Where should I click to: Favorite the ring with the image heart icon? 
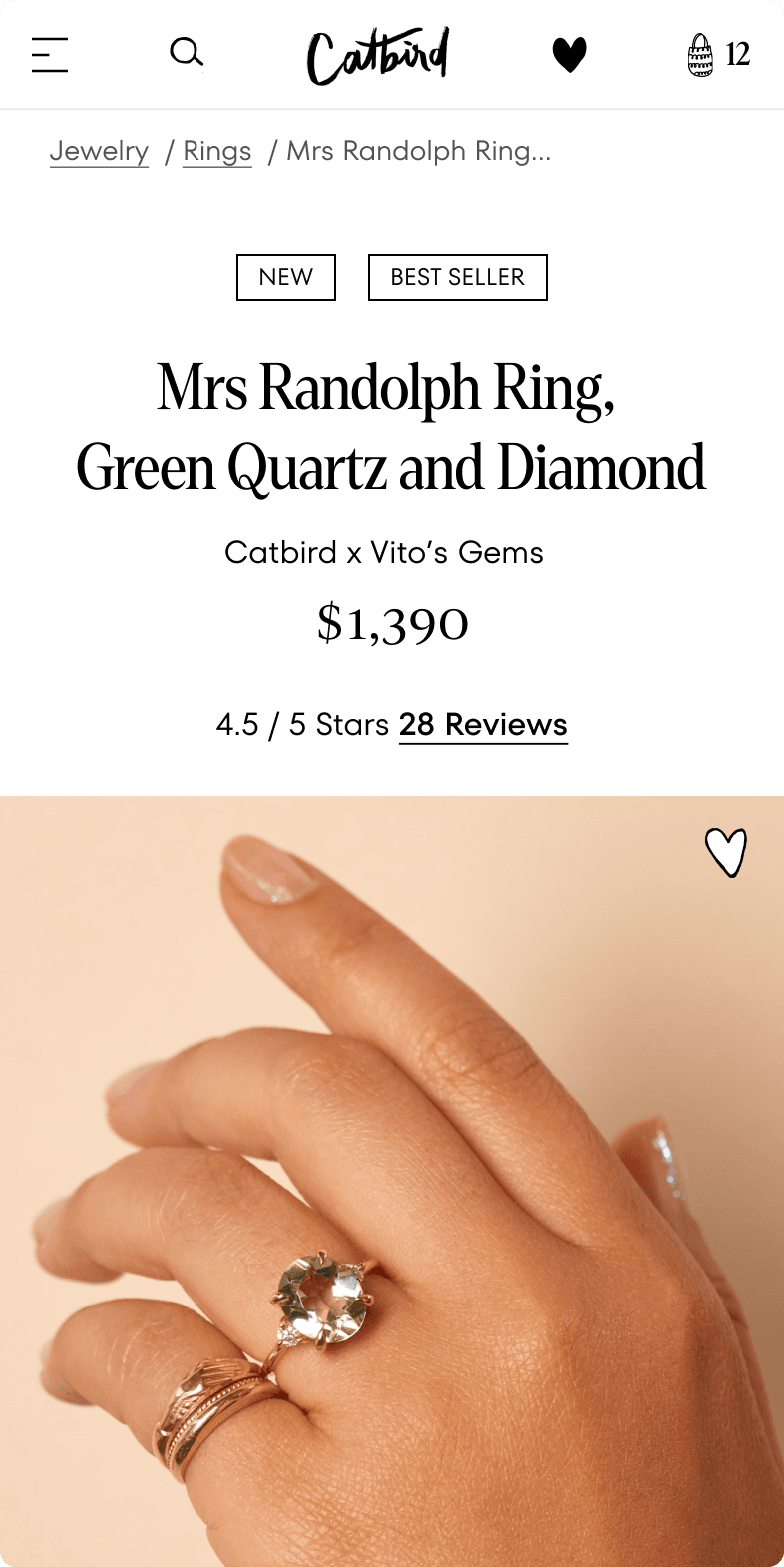(x=726, y=855)
